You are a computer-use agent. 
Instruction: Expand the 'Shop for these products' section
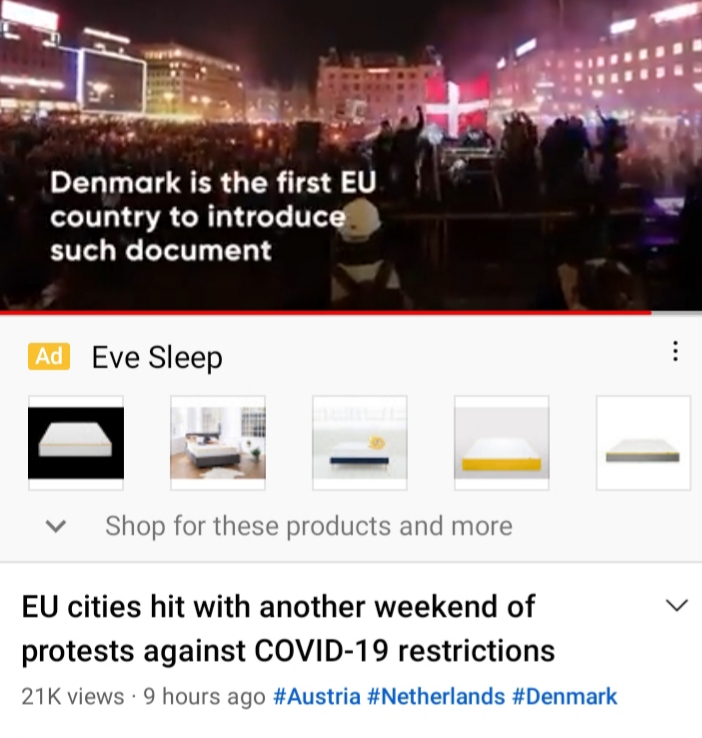point(57,526)
